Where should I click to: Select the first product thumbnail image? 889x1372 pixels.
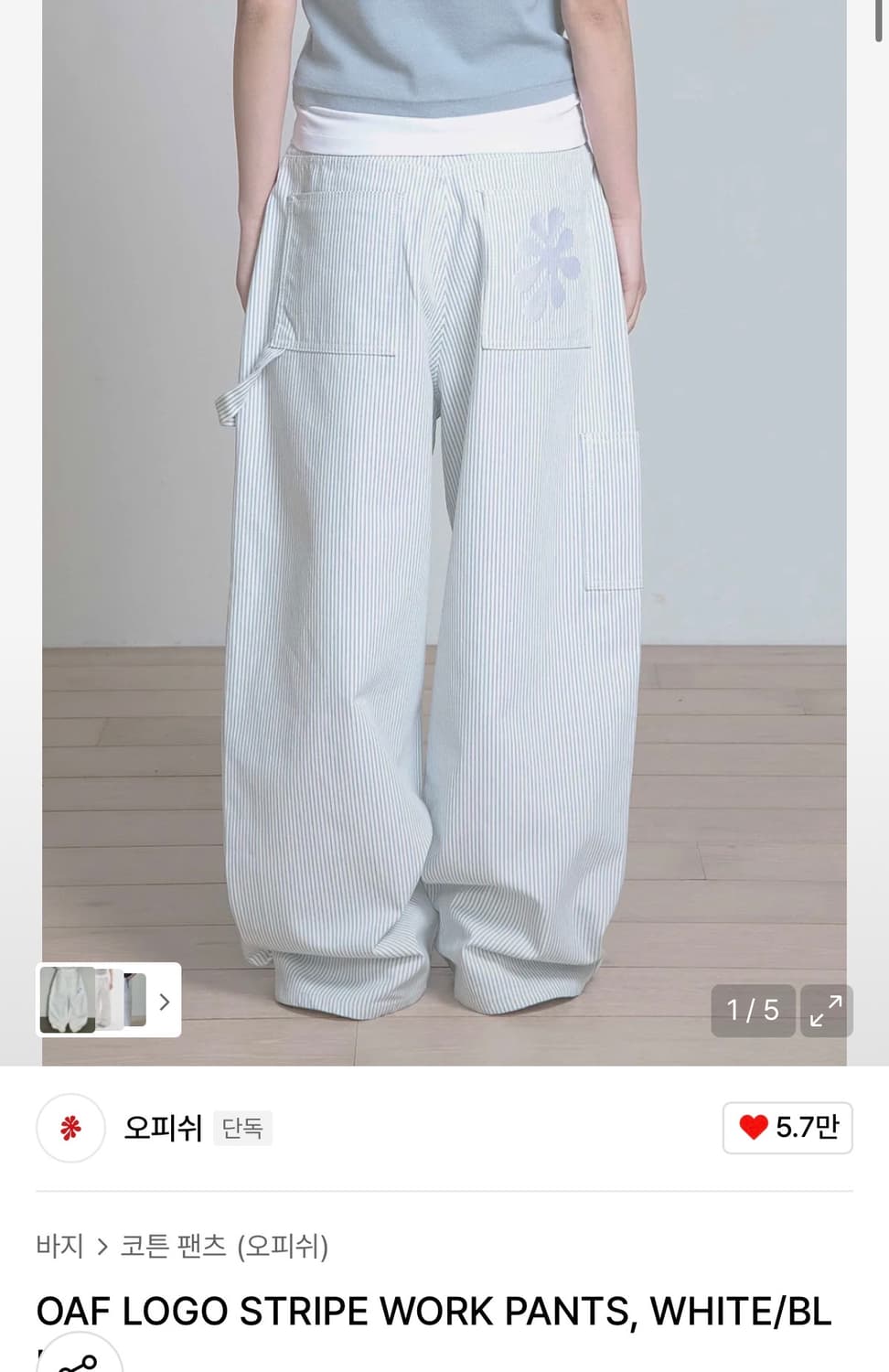point(69,1002)
